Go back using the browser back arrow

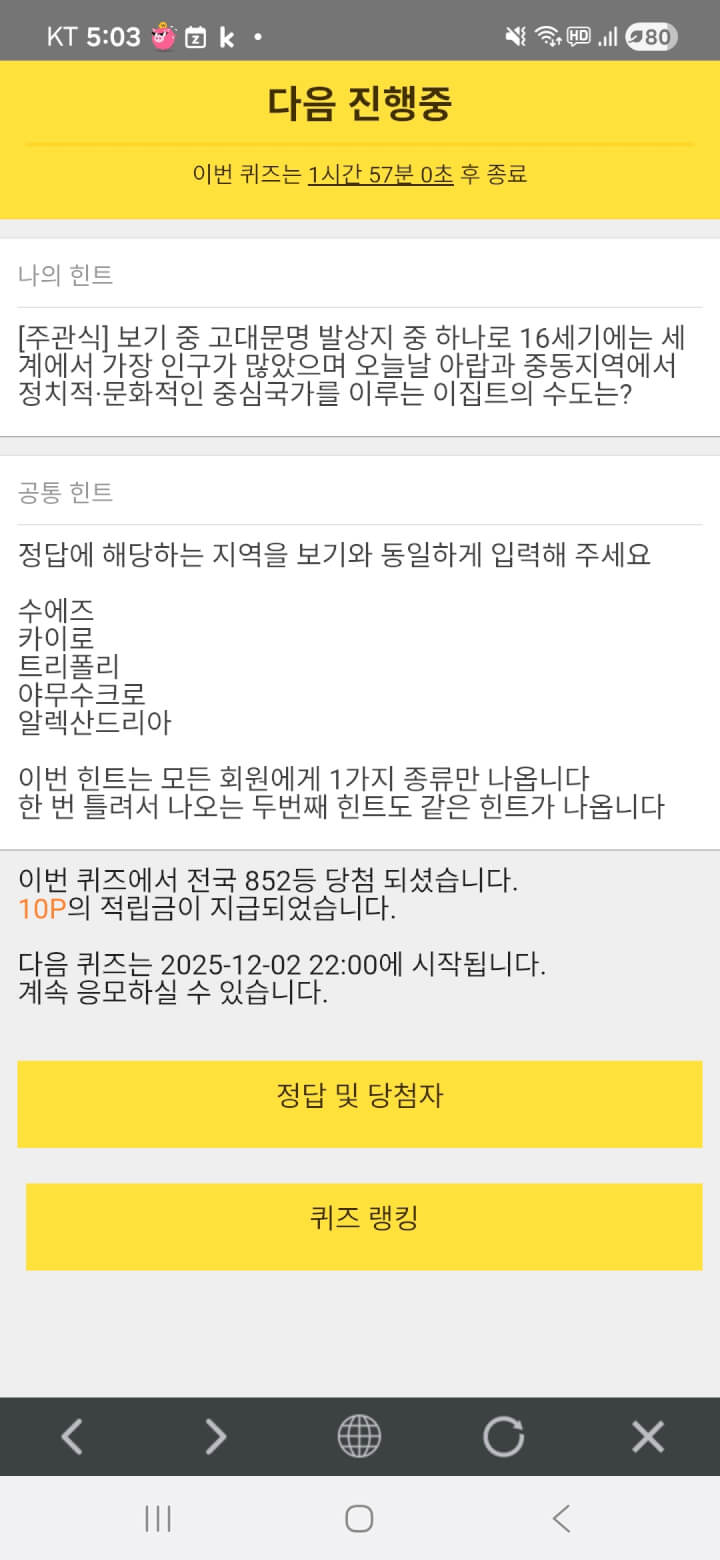tap(72, 1437)
